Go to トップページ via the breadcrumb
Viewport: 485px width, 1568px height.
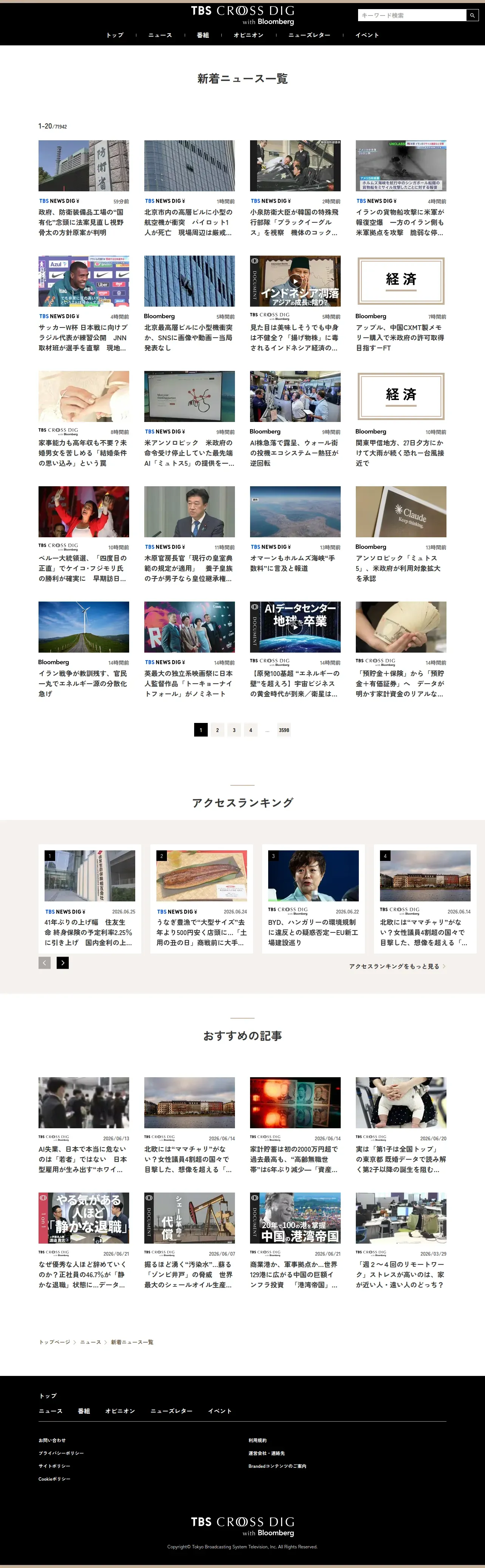(55, 1342)
